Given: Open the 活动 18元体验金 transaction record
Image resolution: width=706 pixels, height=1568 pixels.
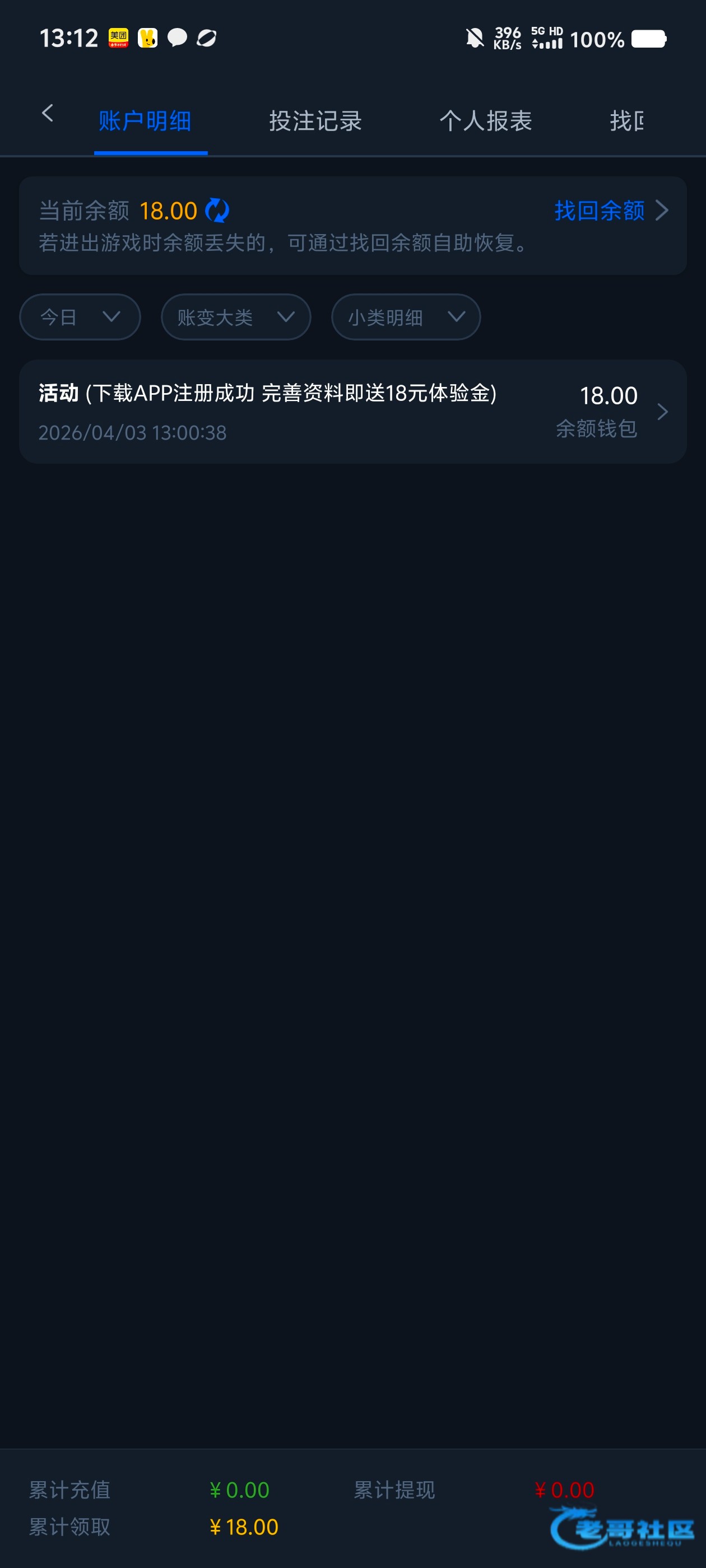Looking at the screenshot, I should (352, 412).
